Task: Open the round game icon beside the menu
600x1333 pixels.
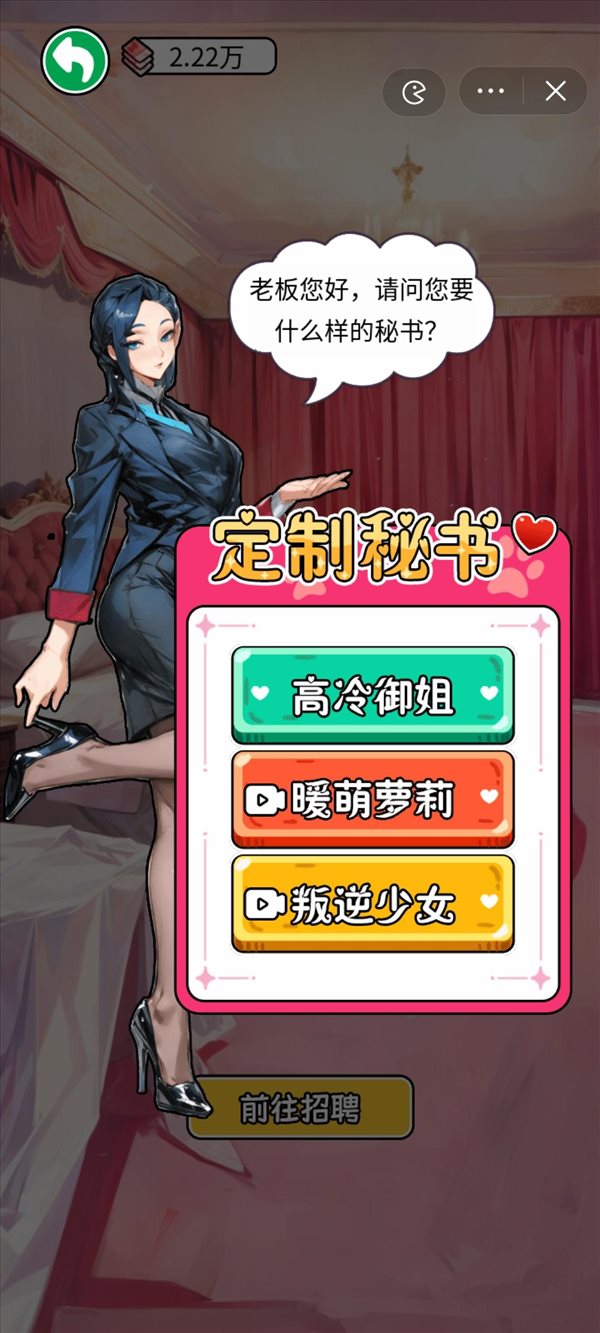Action: click(x=414, y=92)
